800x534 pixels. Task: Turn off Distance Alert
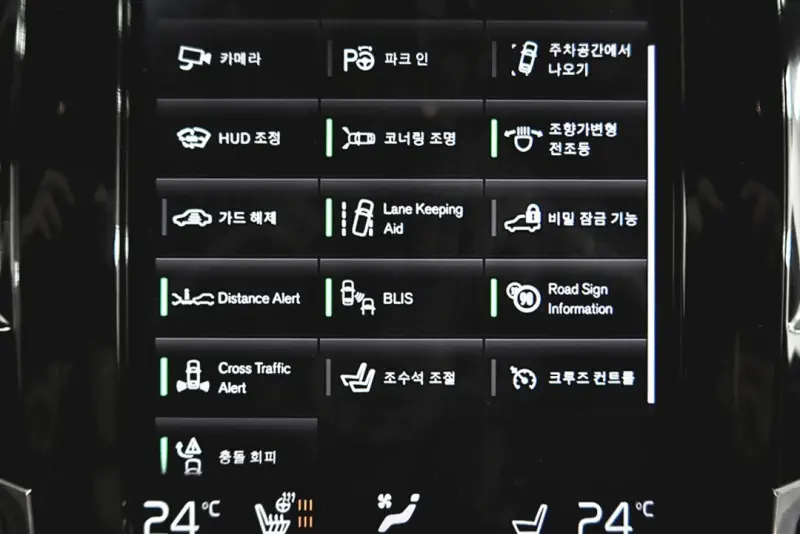236,298
